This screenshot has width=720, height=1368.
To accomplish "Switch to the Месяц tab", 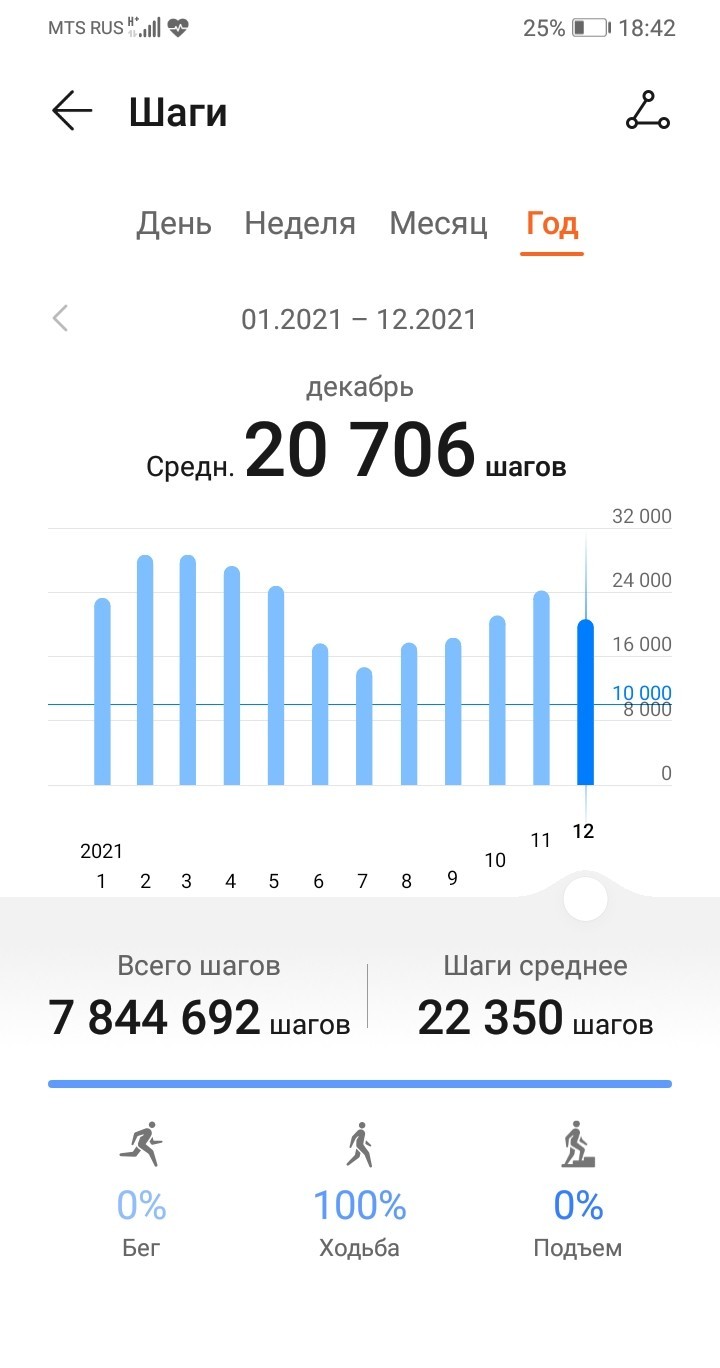I will click(x=438, y=223).
